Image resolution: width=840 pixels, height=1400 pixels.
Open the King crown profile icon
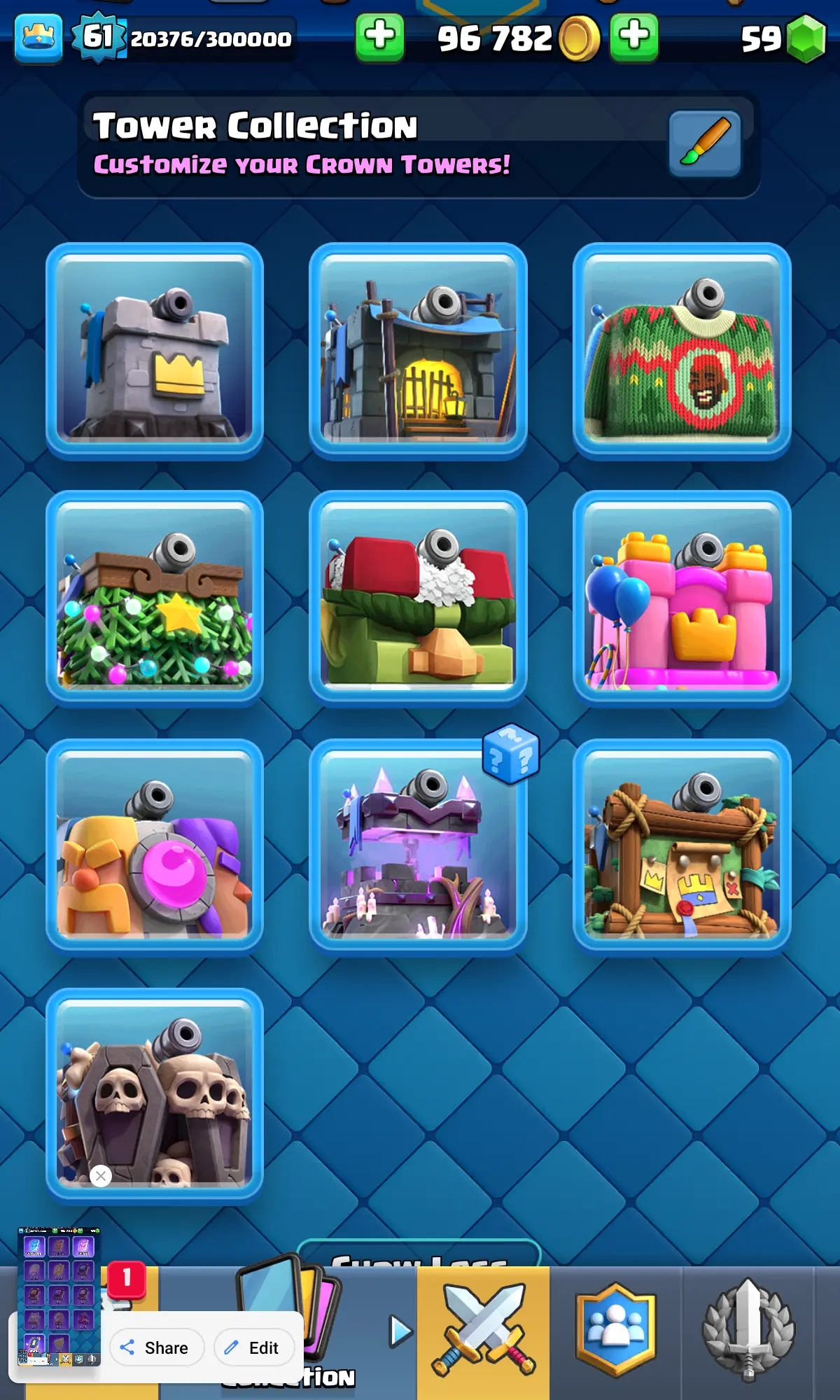38,38
